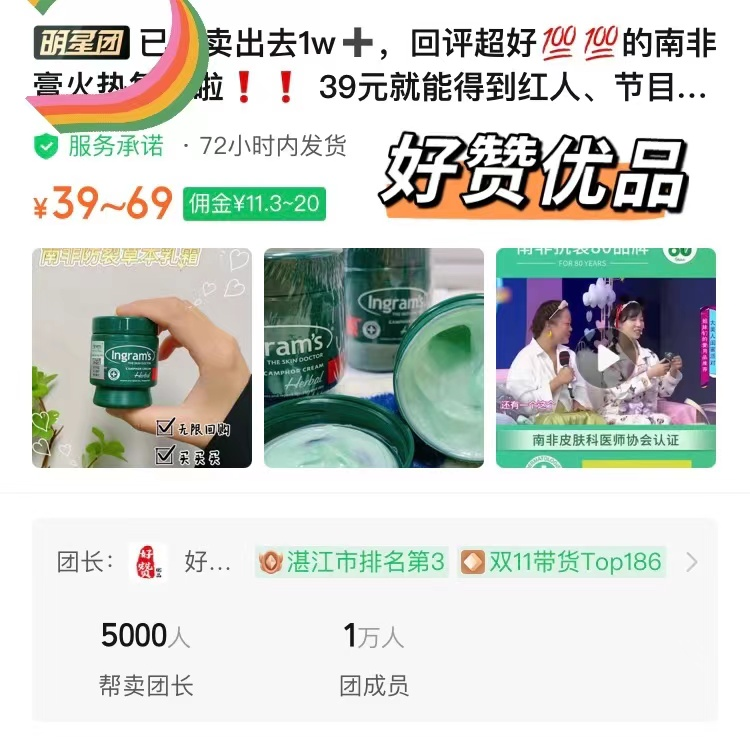View the photo of the hand holding the Ingram's jar
Image resolution: width=750 pixels, height=744 pixels.
142,357
